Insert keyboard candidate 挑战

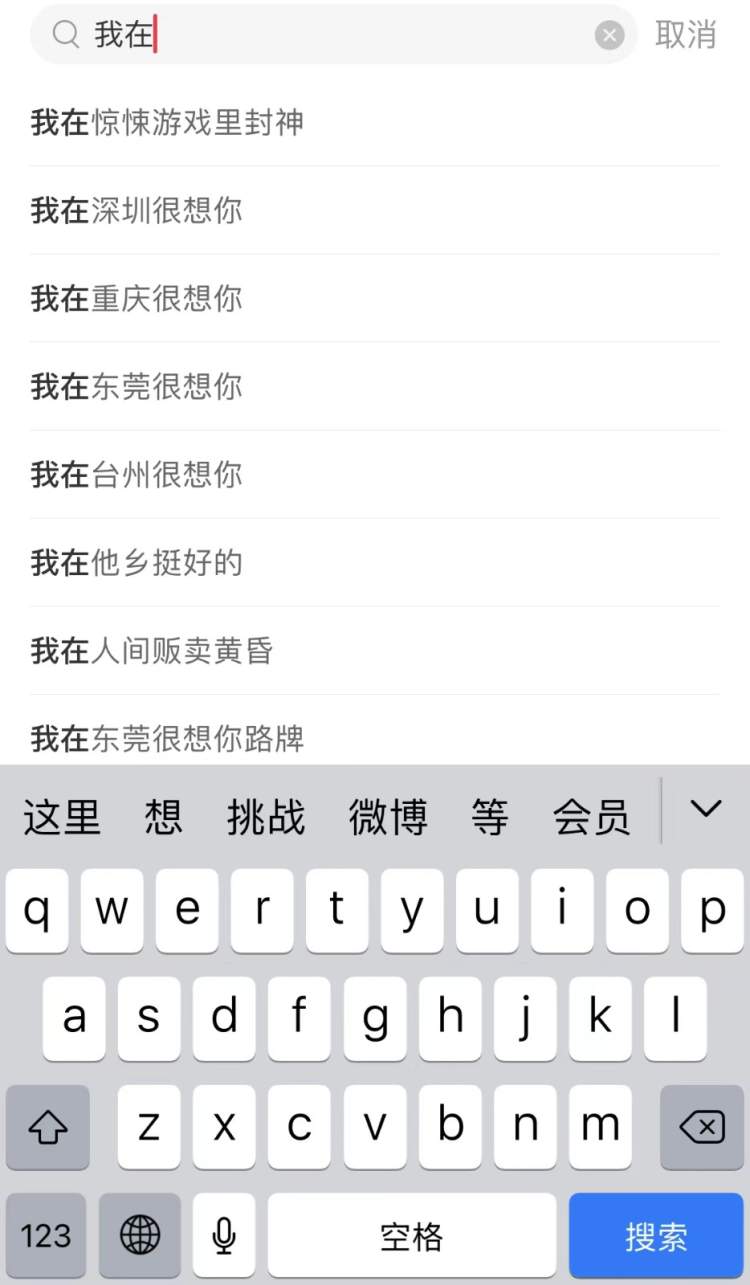click(x=266, y=817)
